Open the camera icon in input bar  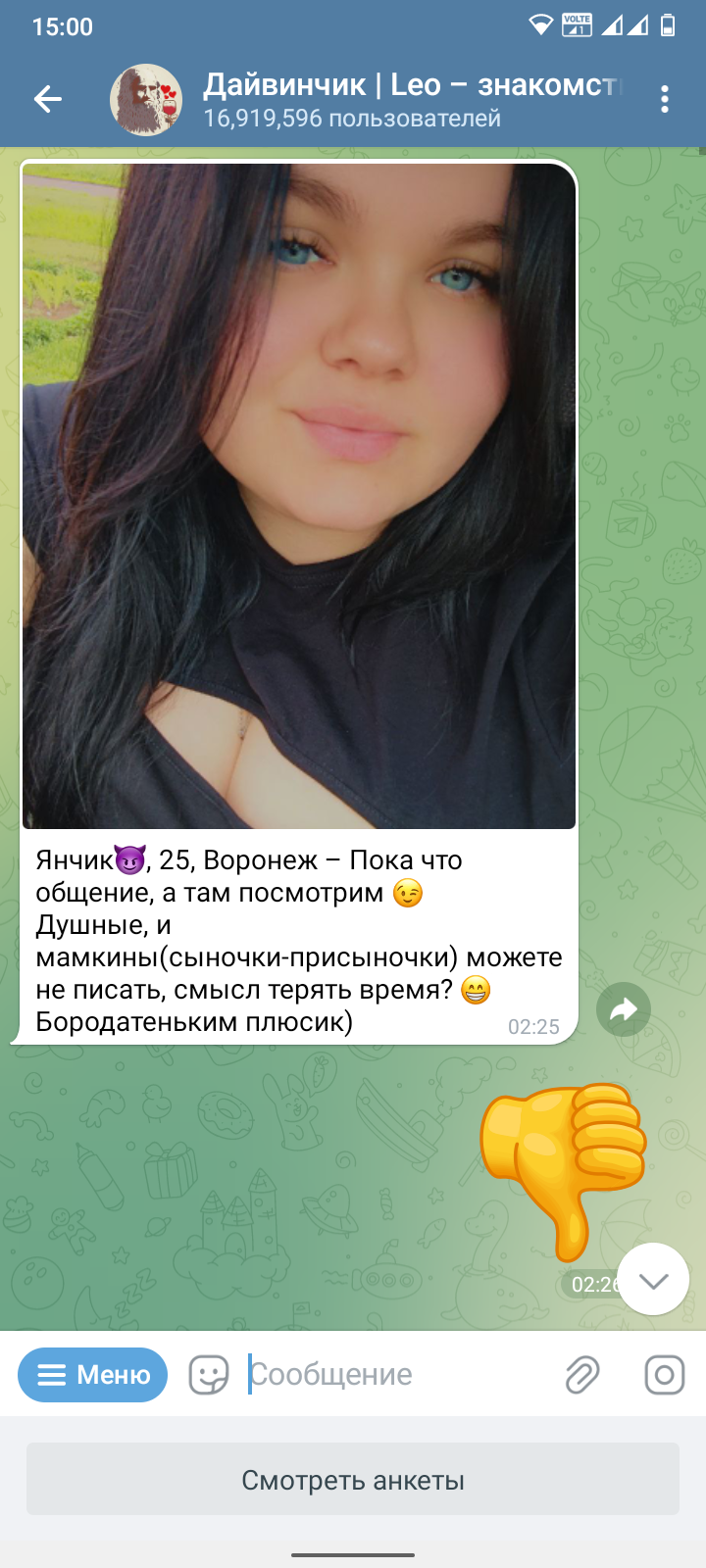[x=665, y=1375]
